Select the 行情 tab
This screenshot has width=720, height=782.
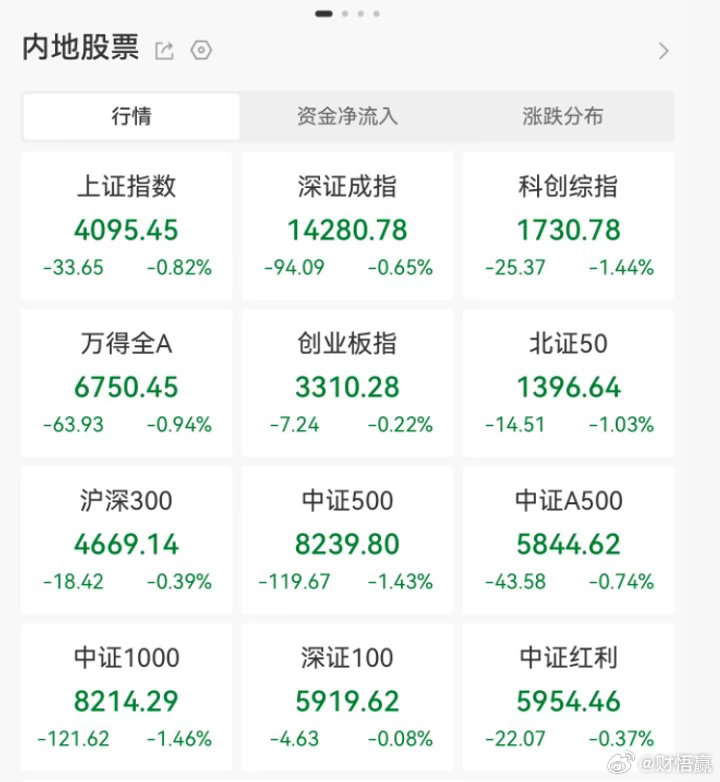130,116
